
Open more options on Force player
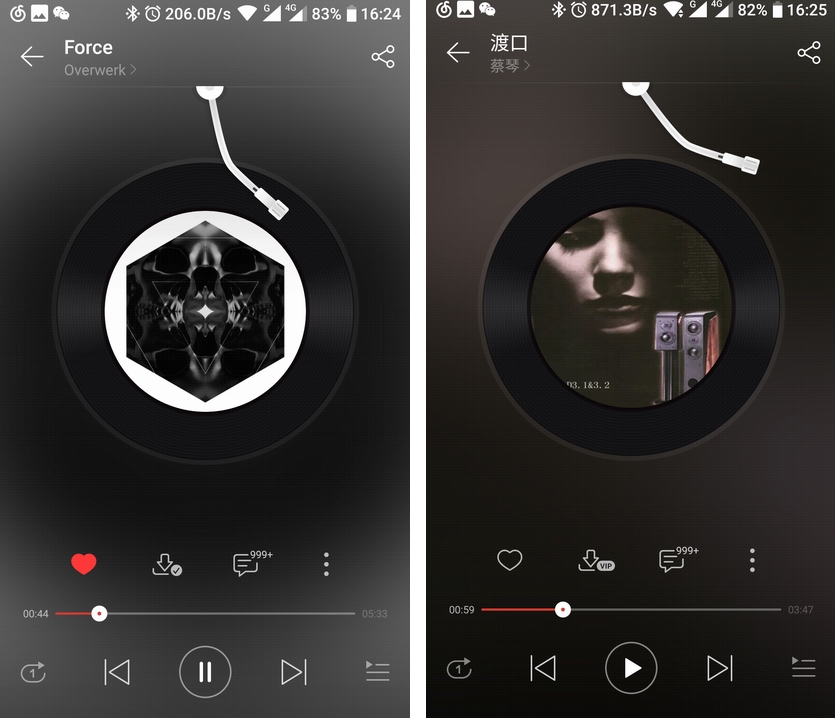pos(326,565)
